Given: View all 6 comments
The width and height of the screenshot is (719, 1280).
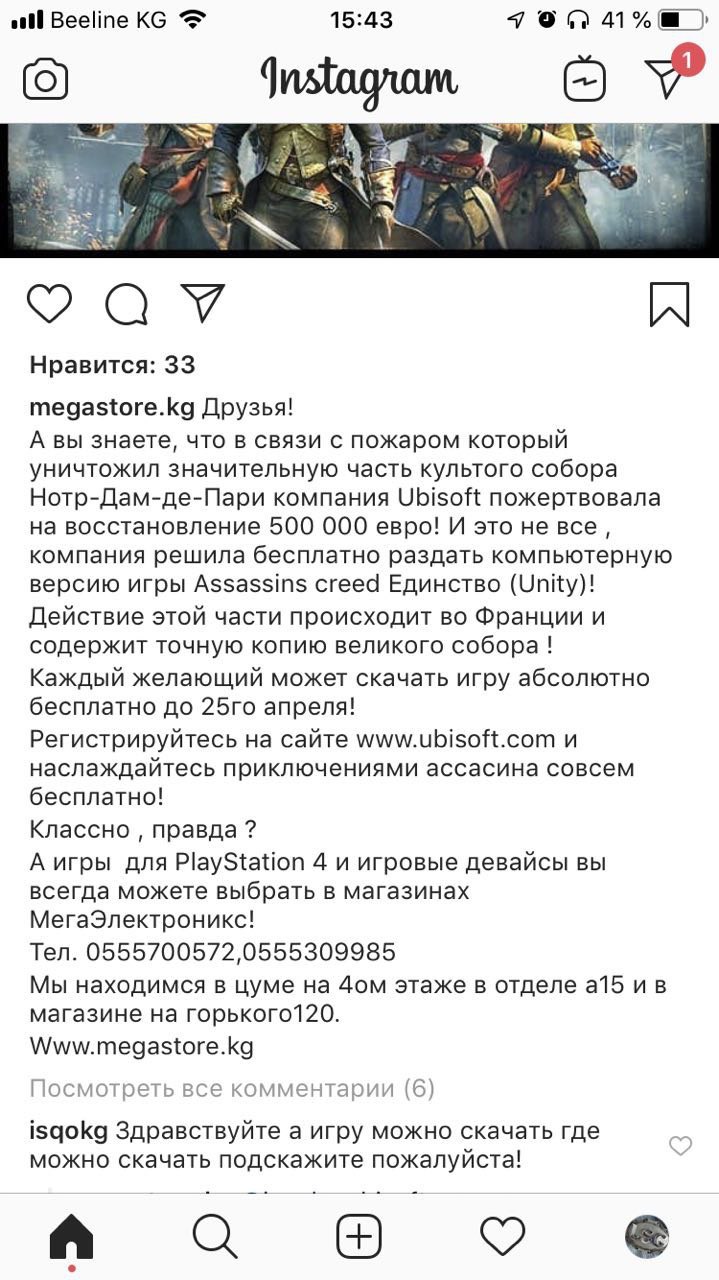Looking at the screenshot, I should 232,1088.
